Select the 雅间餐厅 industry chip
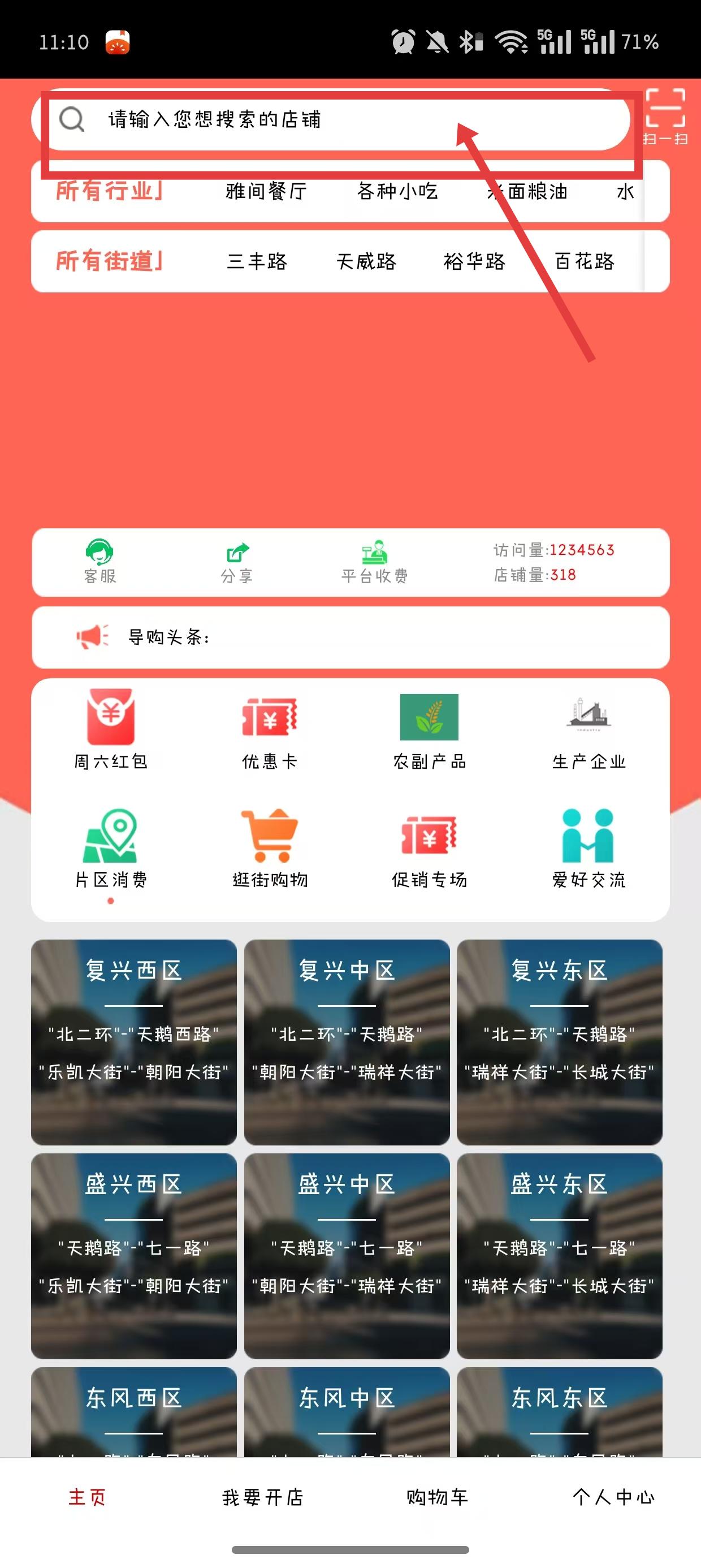Screen dimensions: 701x1568 (266, 191)
